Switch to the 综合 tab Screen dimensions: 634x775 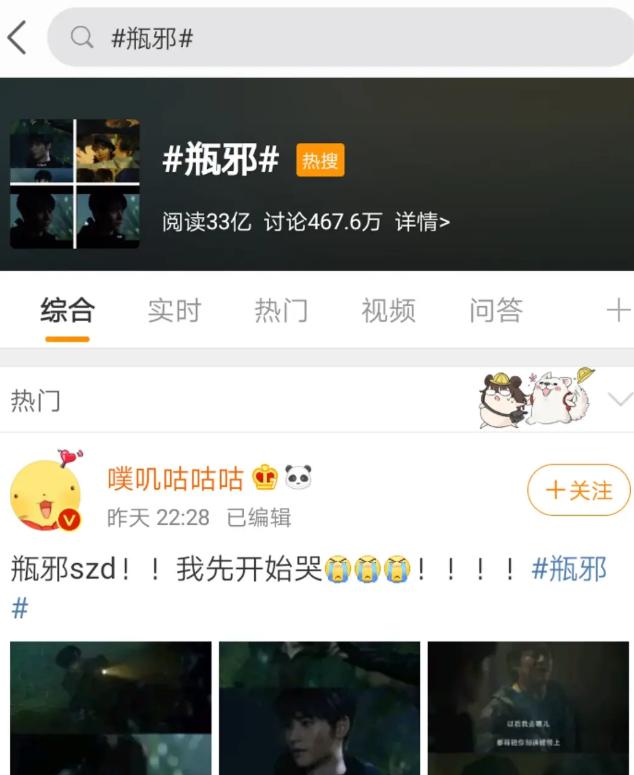(67, 311)
